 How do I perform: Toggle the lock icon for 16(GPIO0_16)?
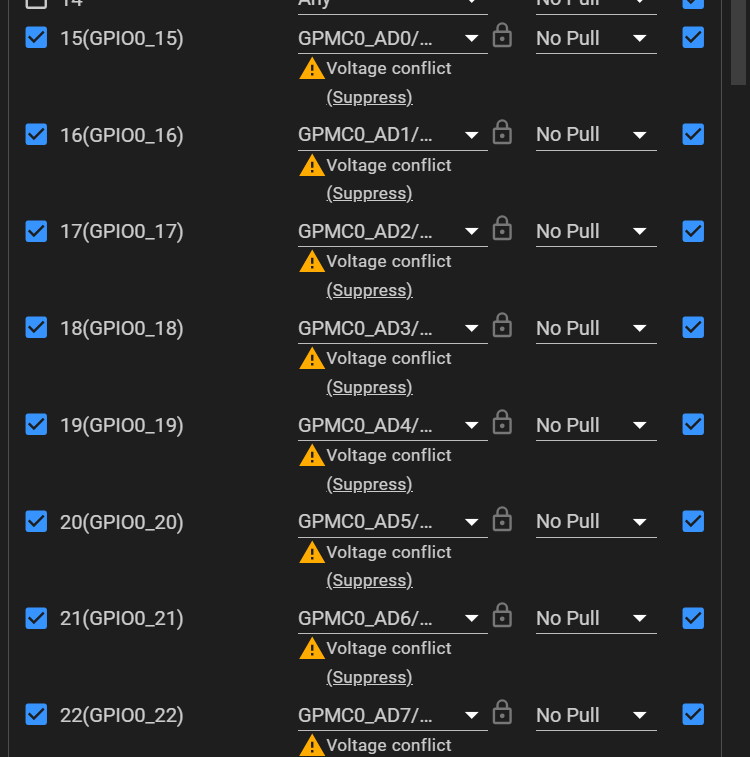tap(502, 133)
